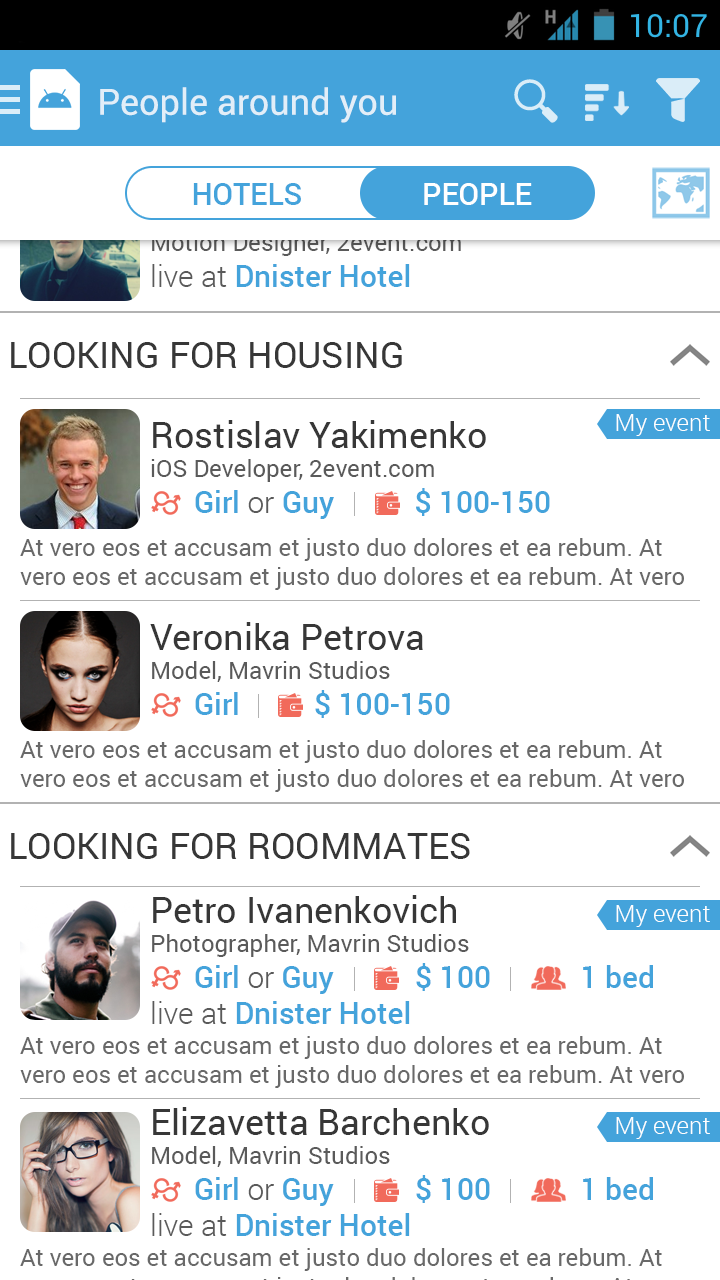View Elizavetta Barchenko's listing
Image resolution: width=720 pixels, height=1280 pixels.
click(320, 1123)
